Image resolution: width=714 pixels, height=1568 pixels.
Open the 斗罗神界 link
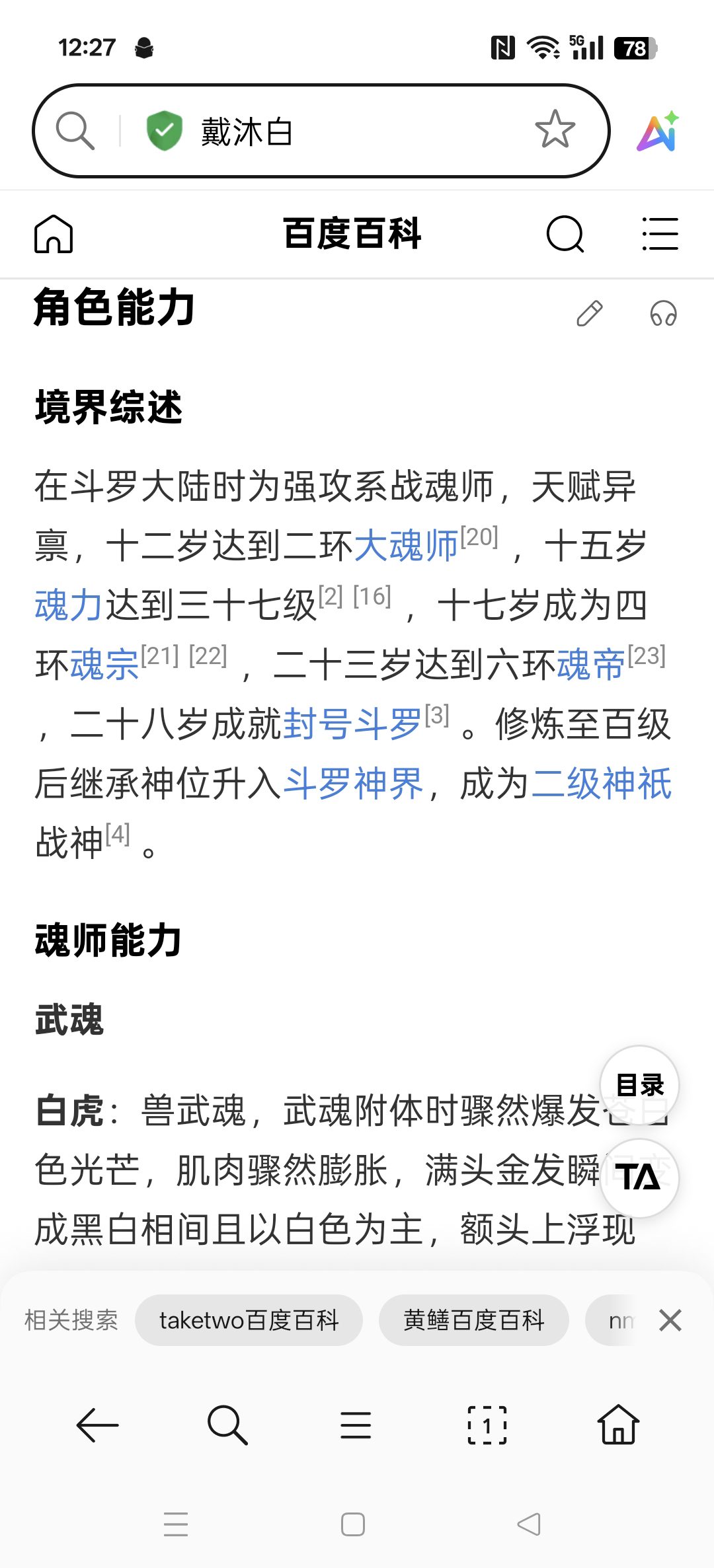[x=353, y=784]
